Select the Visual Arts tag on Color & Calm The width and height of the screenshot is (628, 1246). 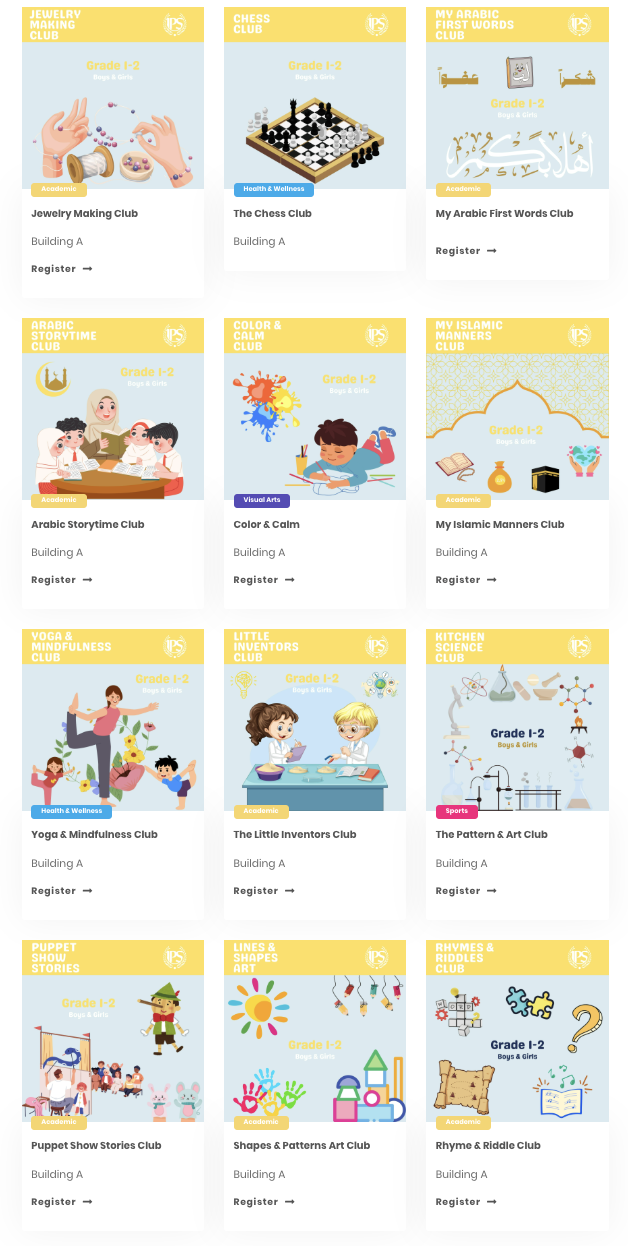(261, 500)
